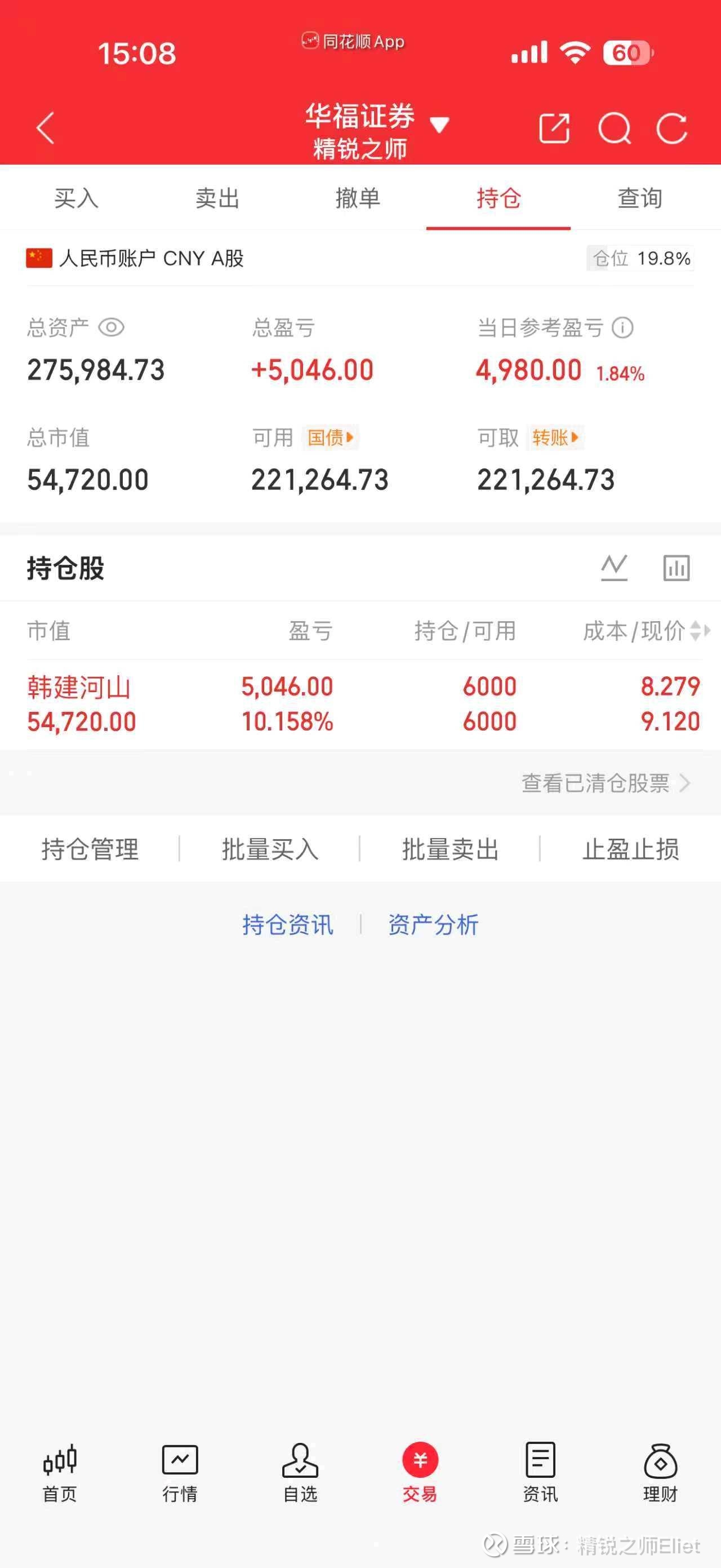Screen dimensions: 721x1568
Task: Hide total assets with the eye icon
Action: (x=112, y=327)
